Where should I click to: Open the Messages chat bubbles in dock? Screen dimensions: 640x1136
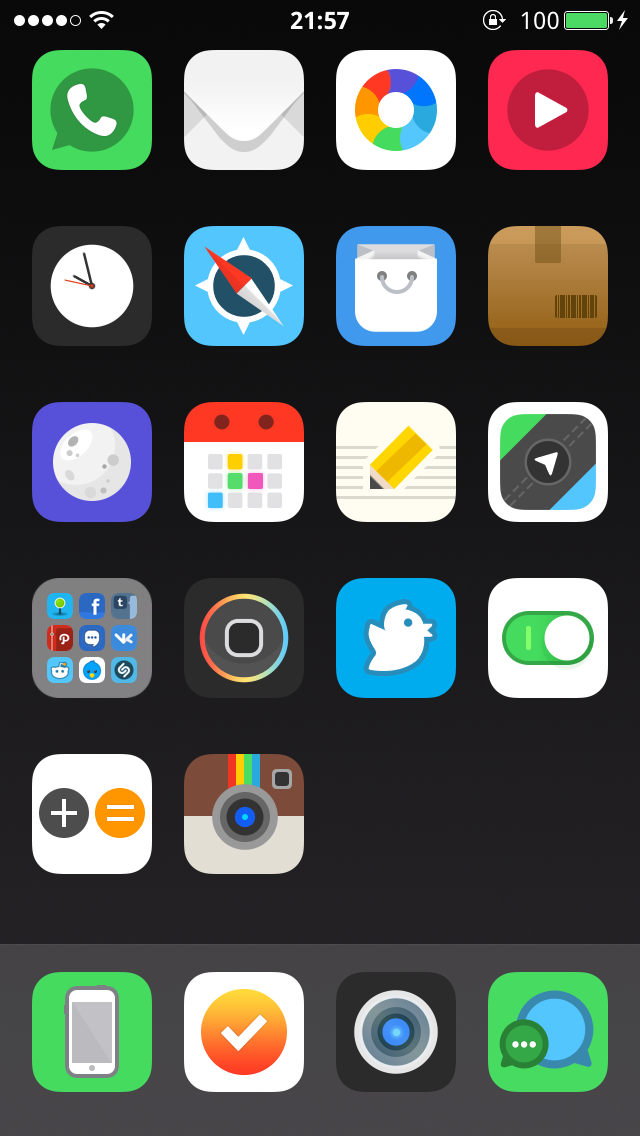click(x=548, y=1032)
